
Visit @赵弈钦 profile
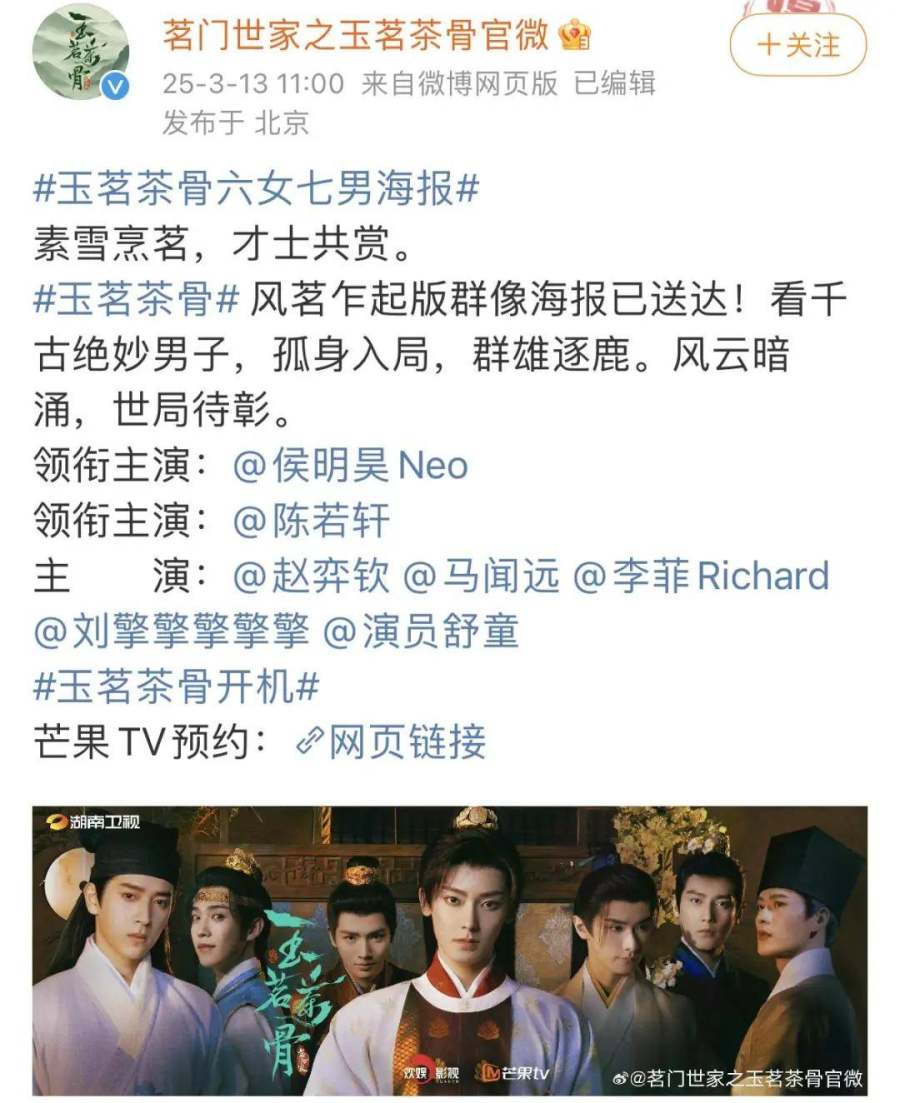click(310, 576)
